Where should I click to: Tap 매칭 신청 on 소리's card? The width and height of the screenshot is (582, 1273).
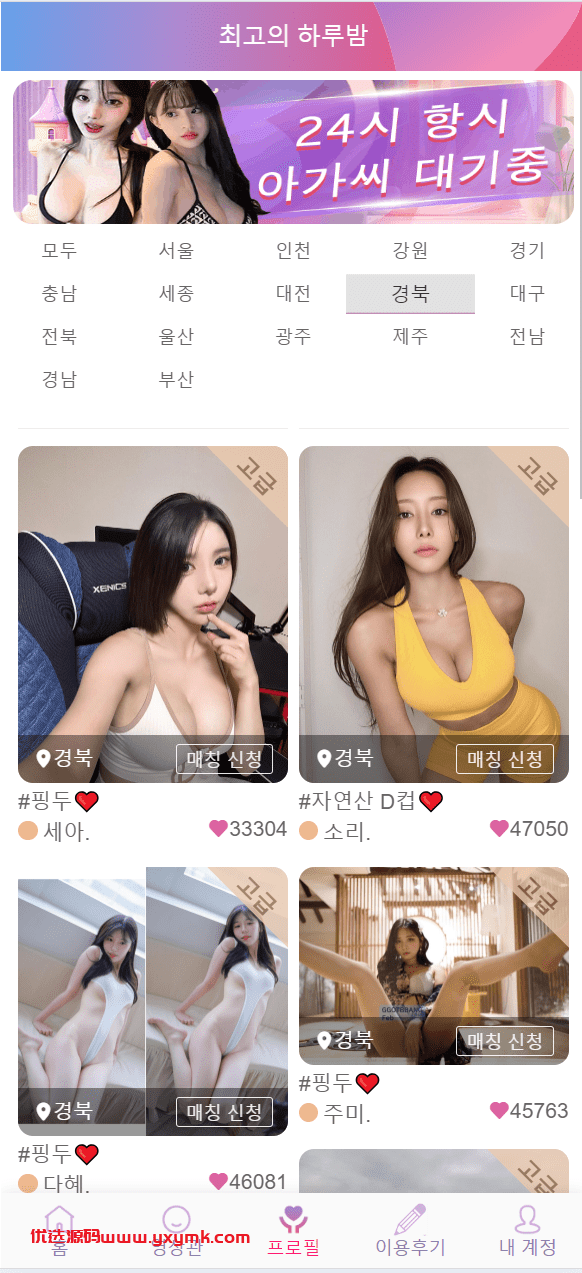pos(505,759)
